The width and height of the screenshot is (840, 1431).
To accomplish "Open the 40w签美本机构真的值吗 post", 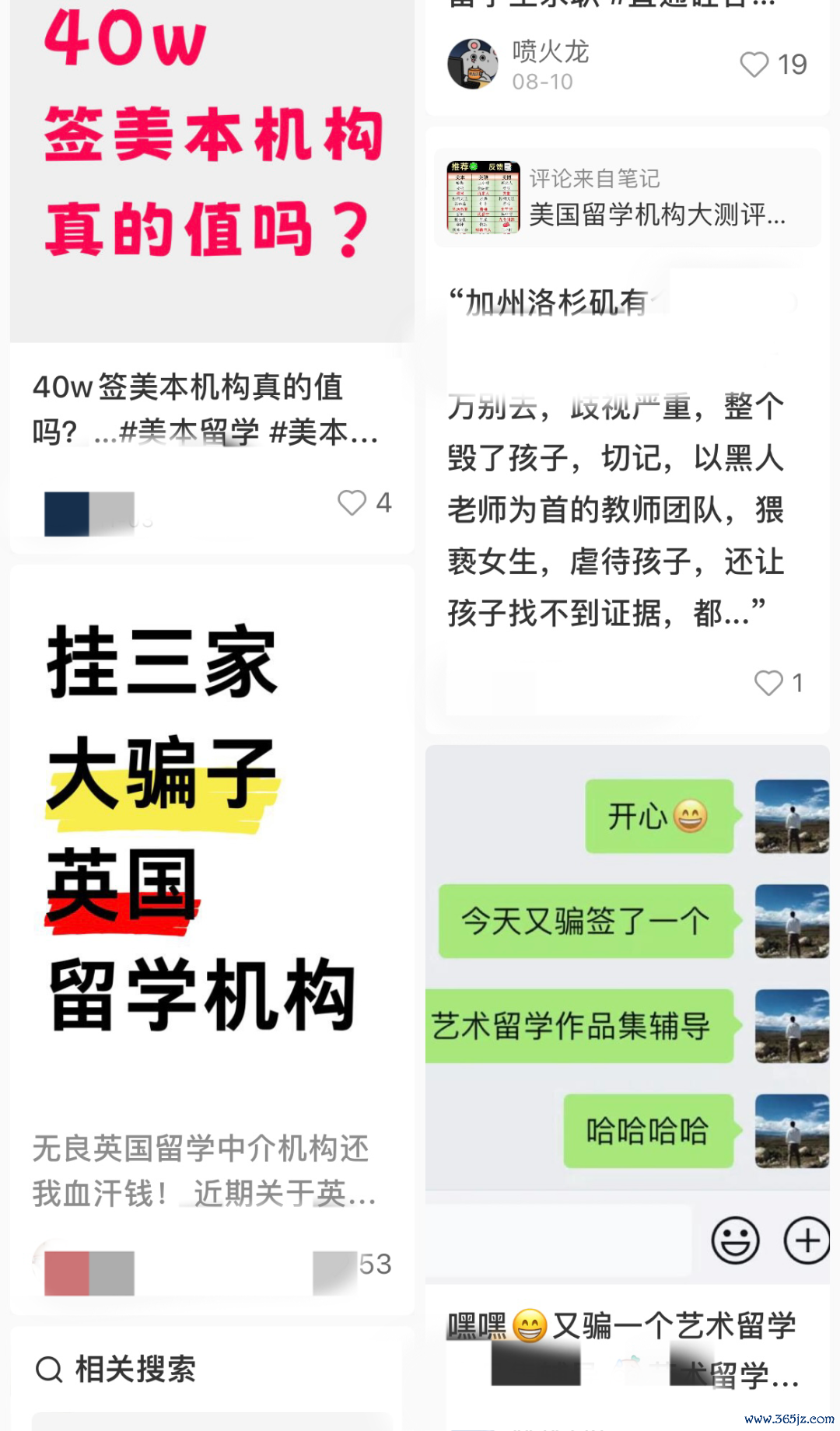I will [x=212, y=171].
